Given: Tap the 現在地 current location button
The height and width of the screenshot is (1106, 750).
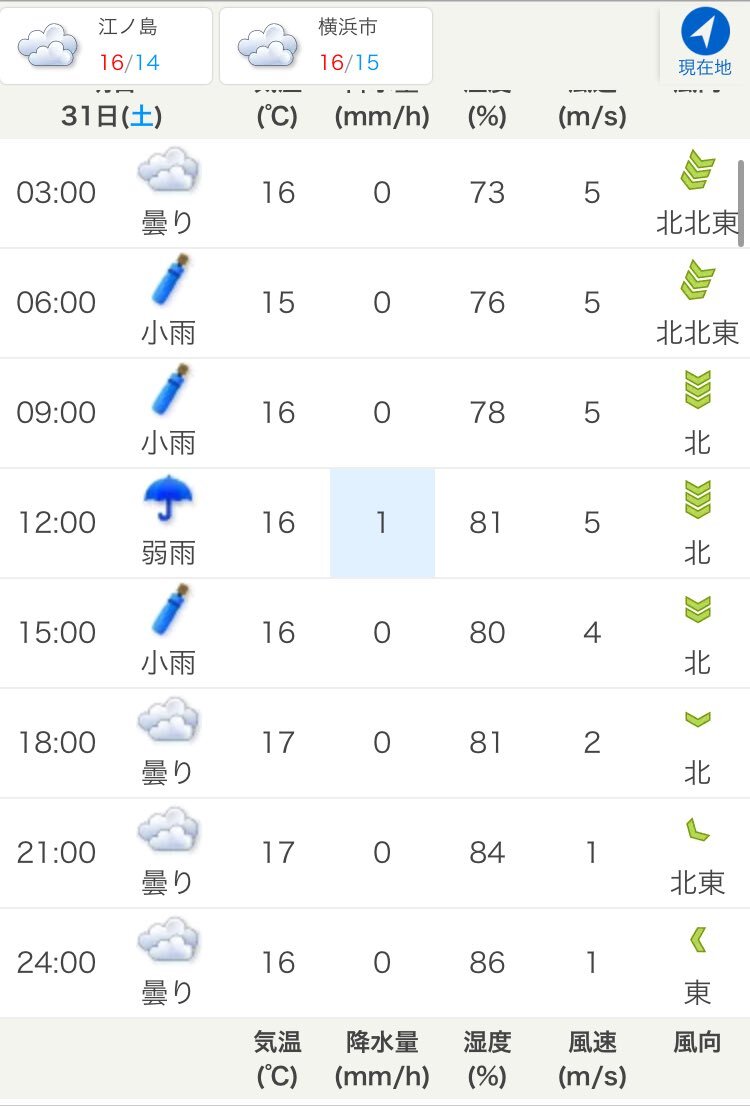Looking at the screenshot, I should pyautogui.click(x=705, y=42).
